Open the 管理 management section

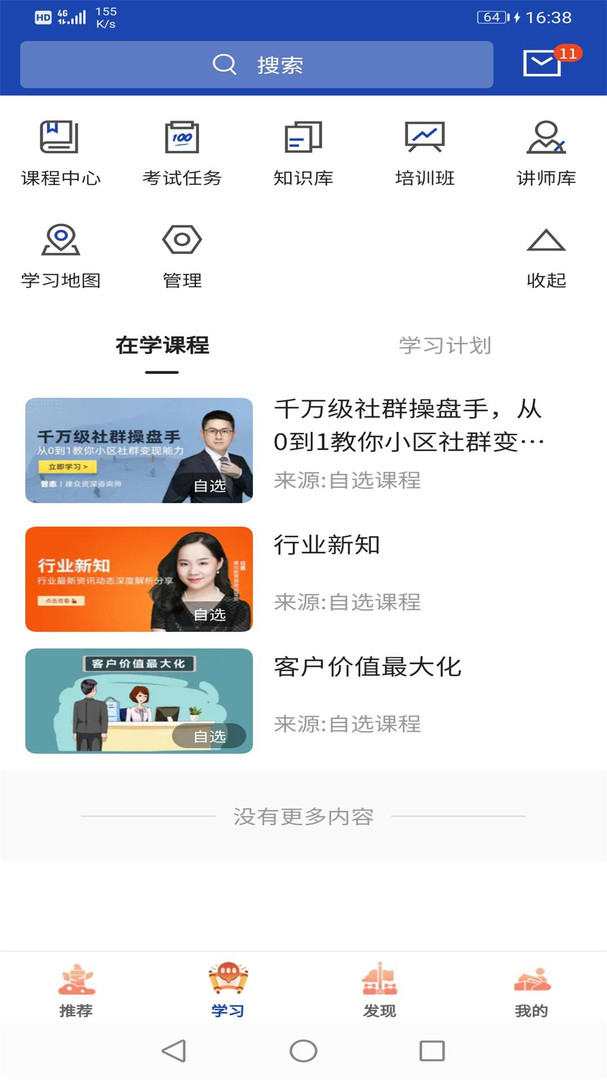tap(182, 256)
